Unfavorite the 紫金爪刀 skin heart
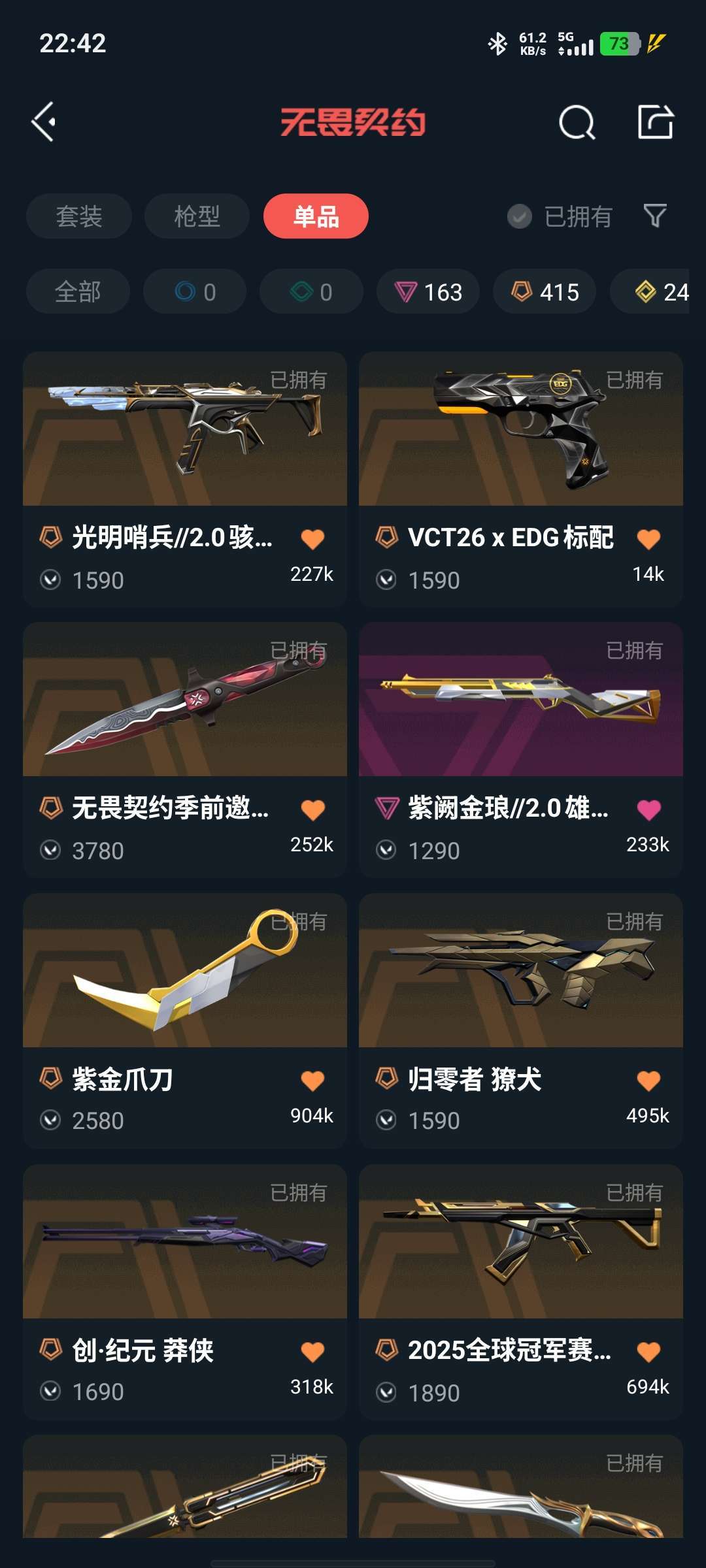Viewport: 706px width, 1568px height. click(x=314, y=1080)
